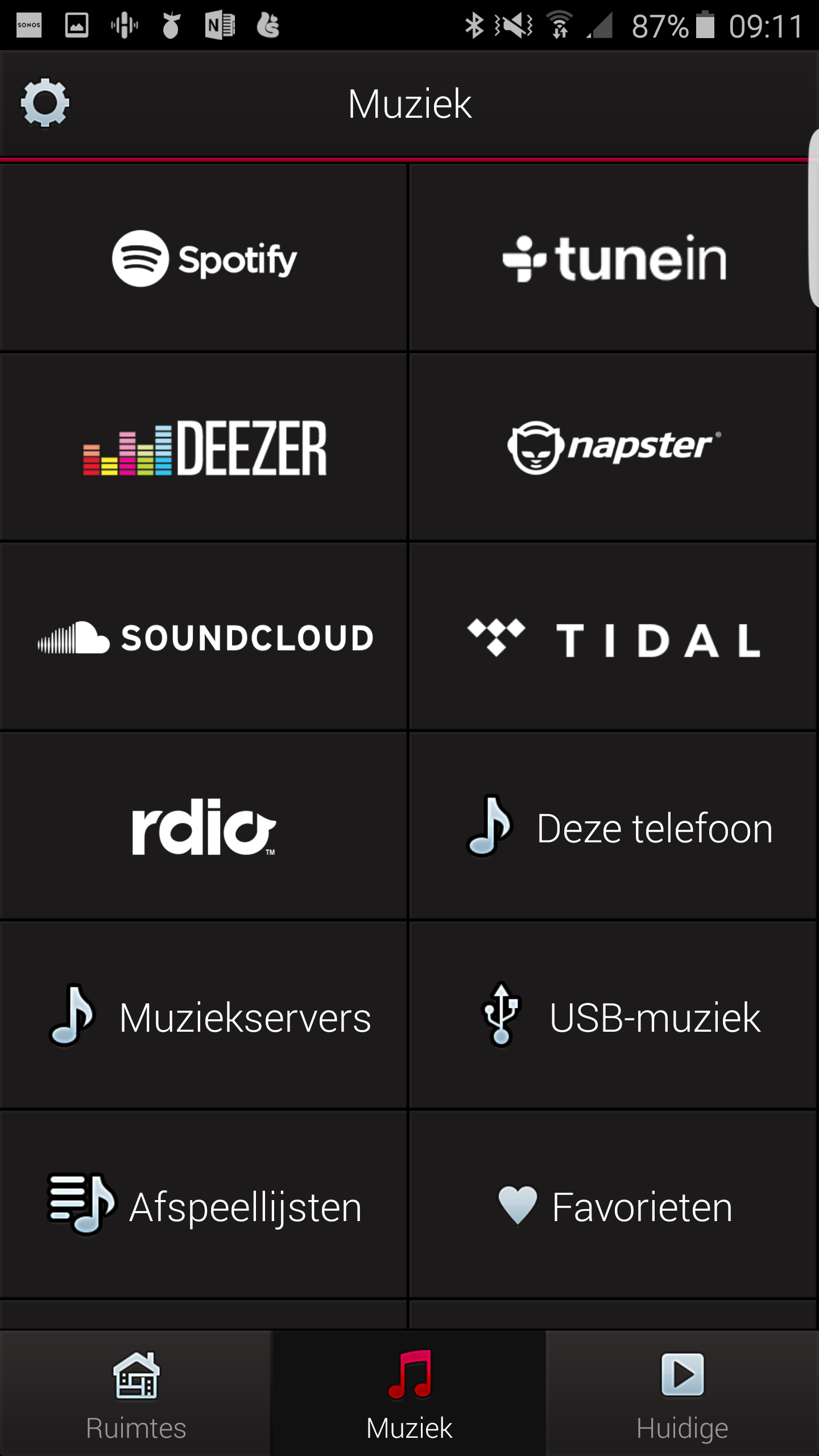This screenshot has height=1456, width=819.
Task: Browse music on Deze telefoon
Action: (x=613, y=826)
